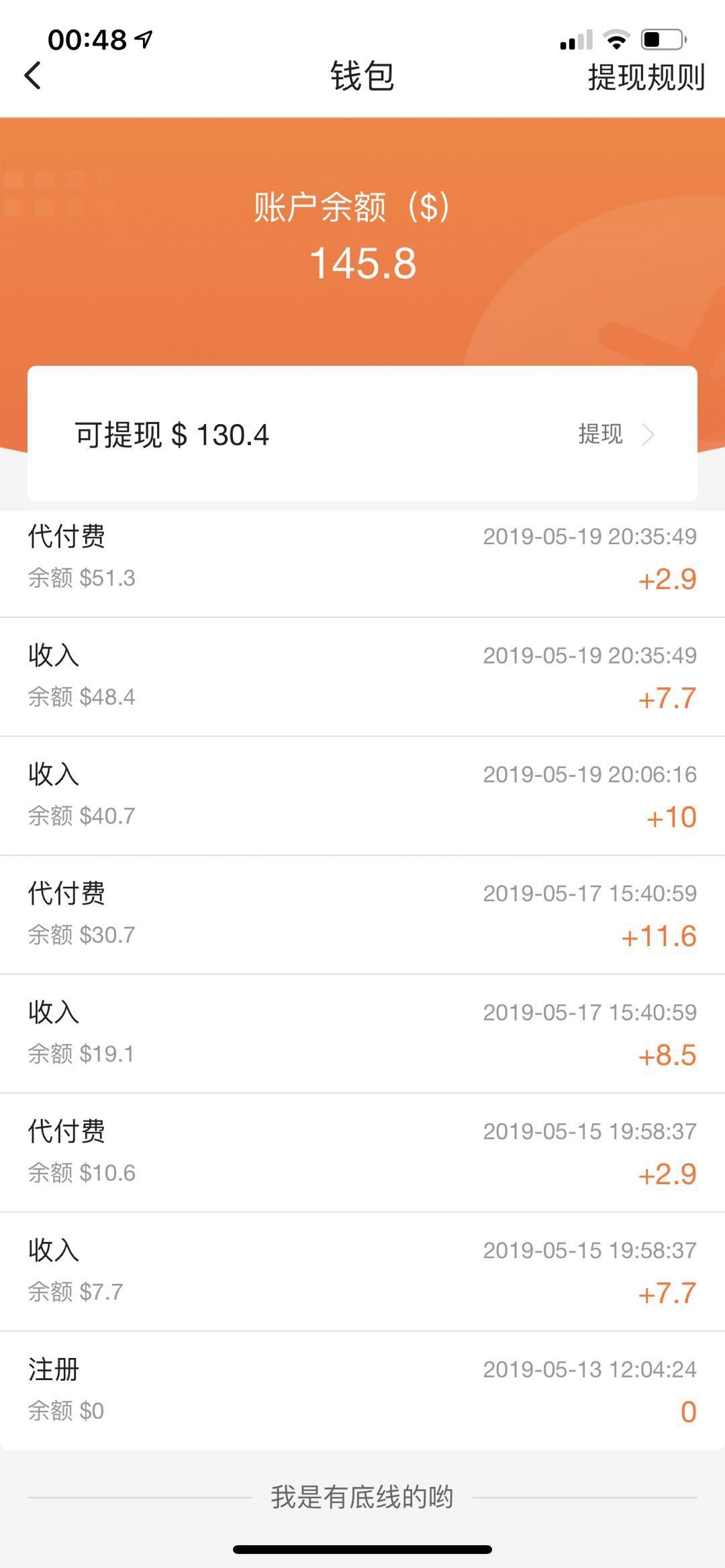Open 提现规则 withdrawal rules

tap(646, 77)
